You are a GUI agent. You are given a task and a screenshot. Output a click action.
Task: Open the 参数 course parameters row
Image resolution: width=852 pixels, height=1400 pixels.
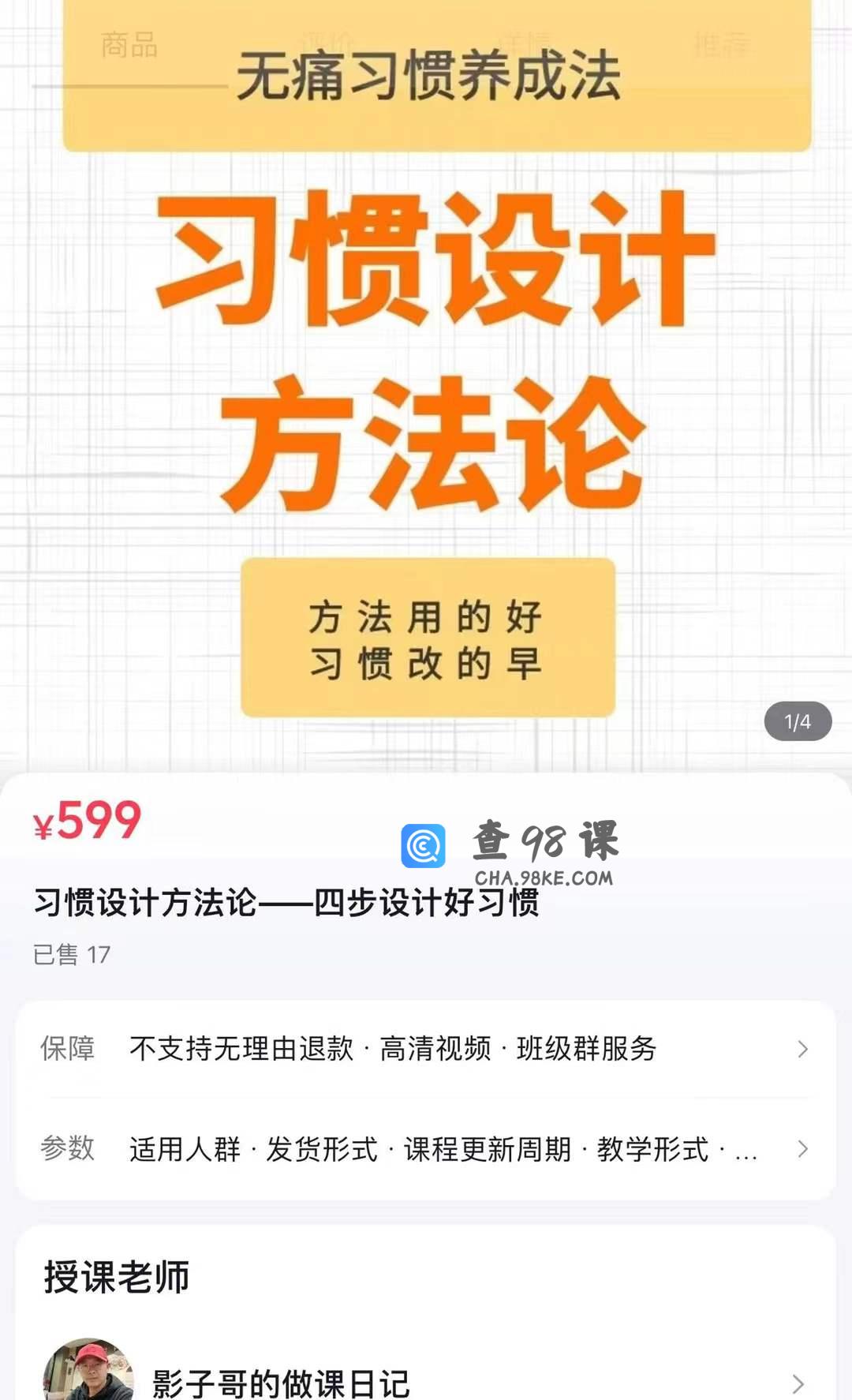426,1149
